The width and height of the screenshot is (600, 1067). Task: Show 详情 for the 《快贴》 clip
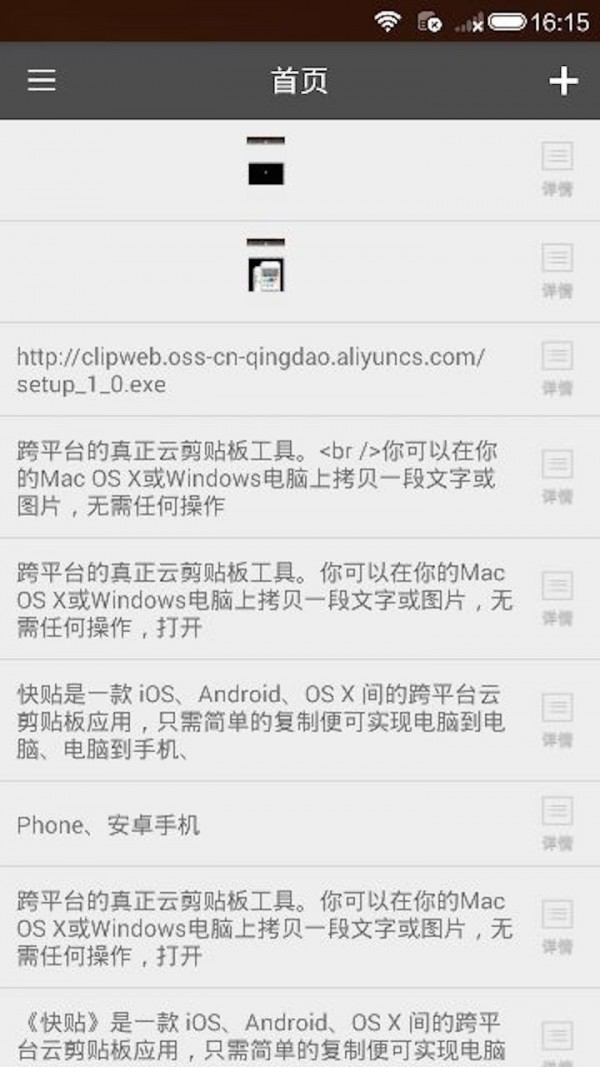coord(557,1040)
